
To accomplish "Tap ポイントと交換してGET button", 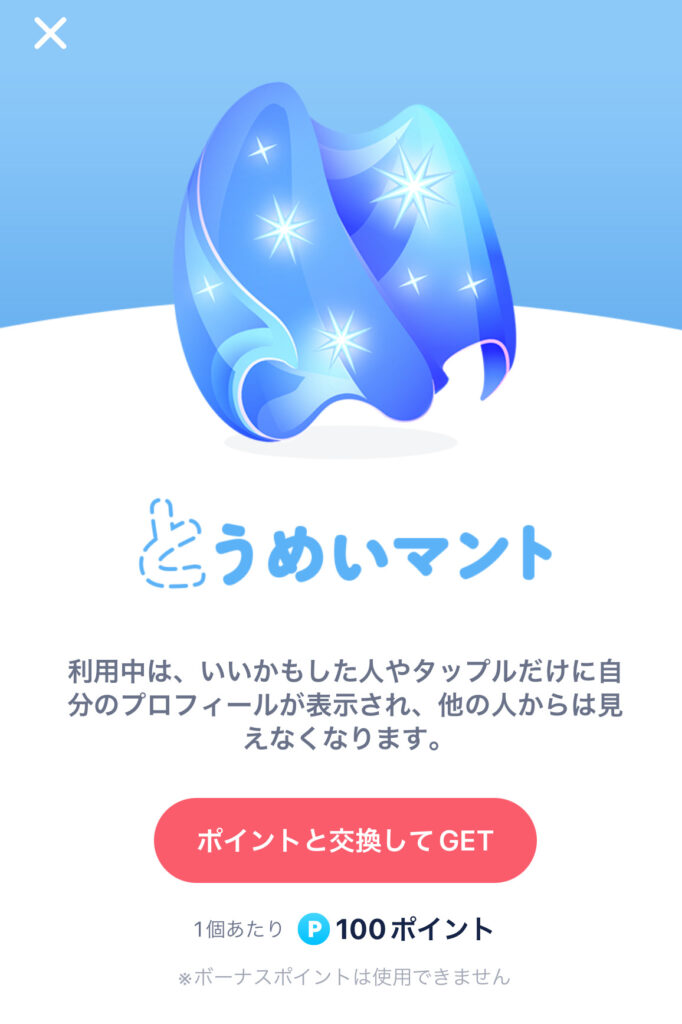I will pos(345,840).
